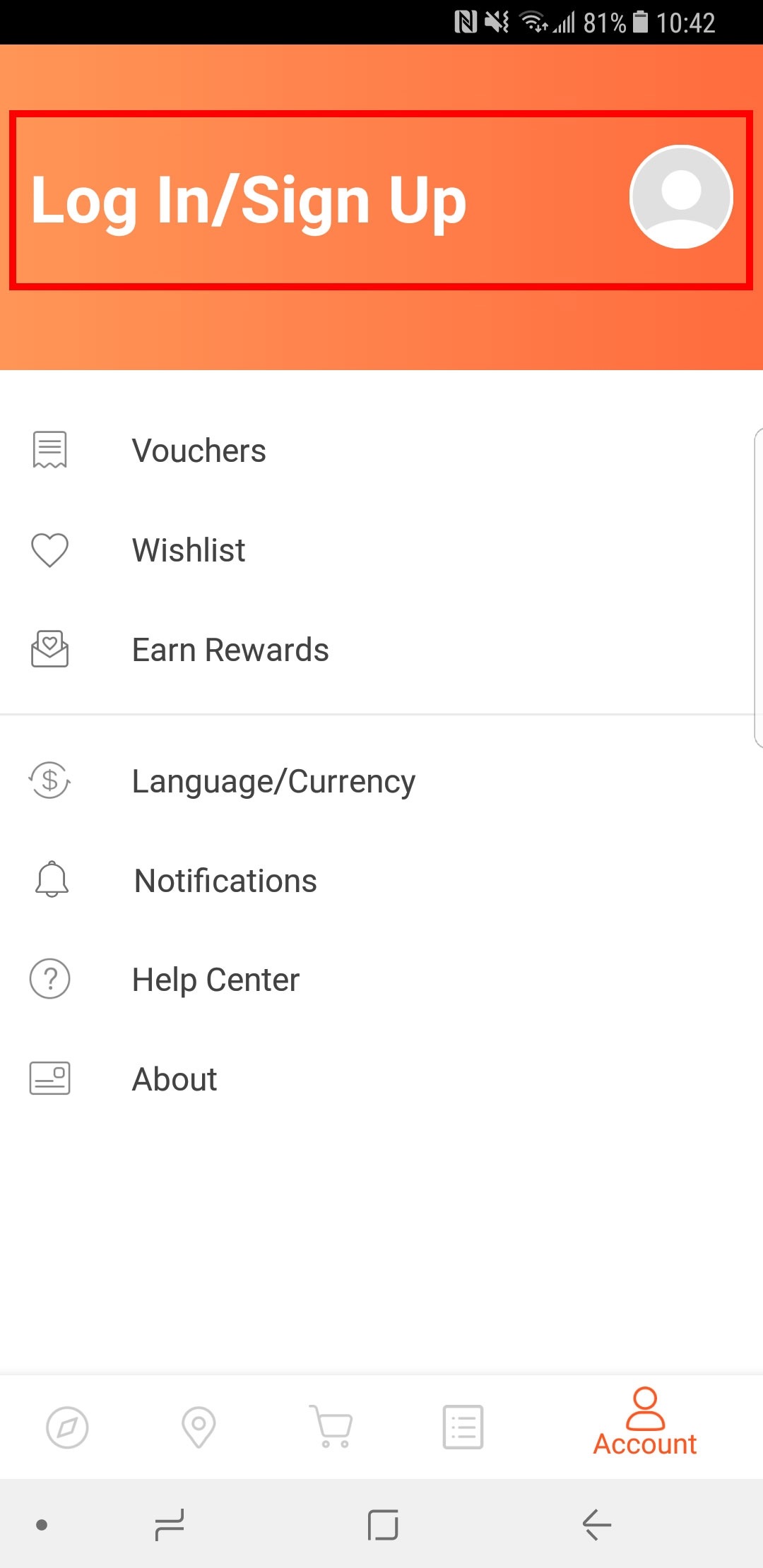The height and width of the screenshot is (1568, 763).
Task: Open the Wishlist
Action: coord(381,550)
